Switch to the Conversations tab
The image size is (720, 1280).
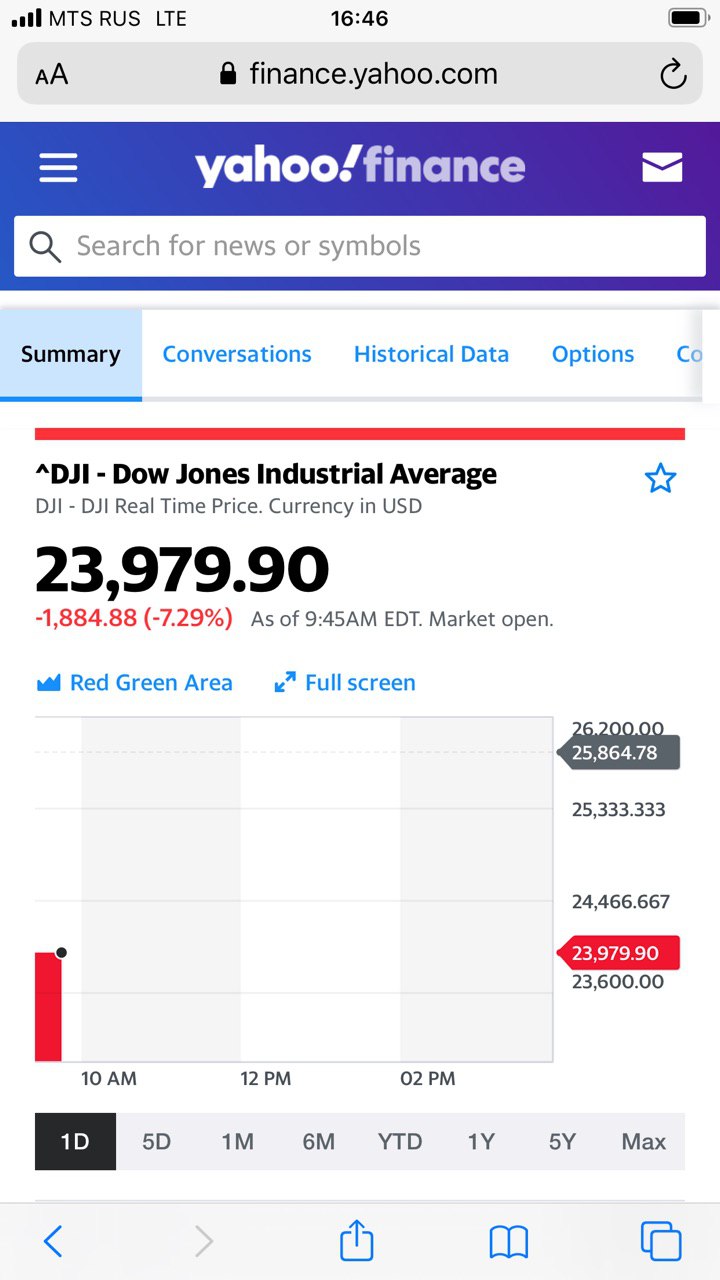tap(237, 354)
